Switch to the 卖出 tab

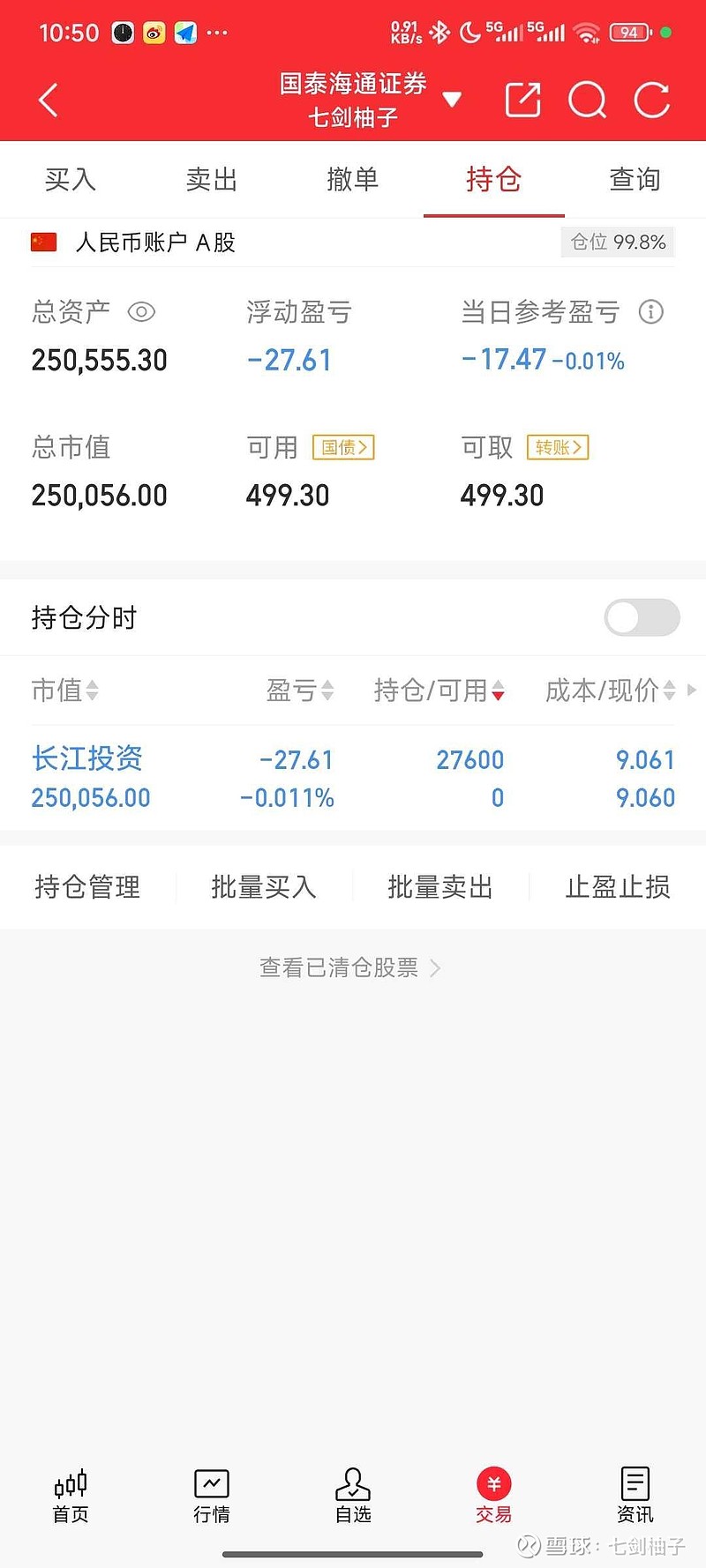tap(212, 180)
